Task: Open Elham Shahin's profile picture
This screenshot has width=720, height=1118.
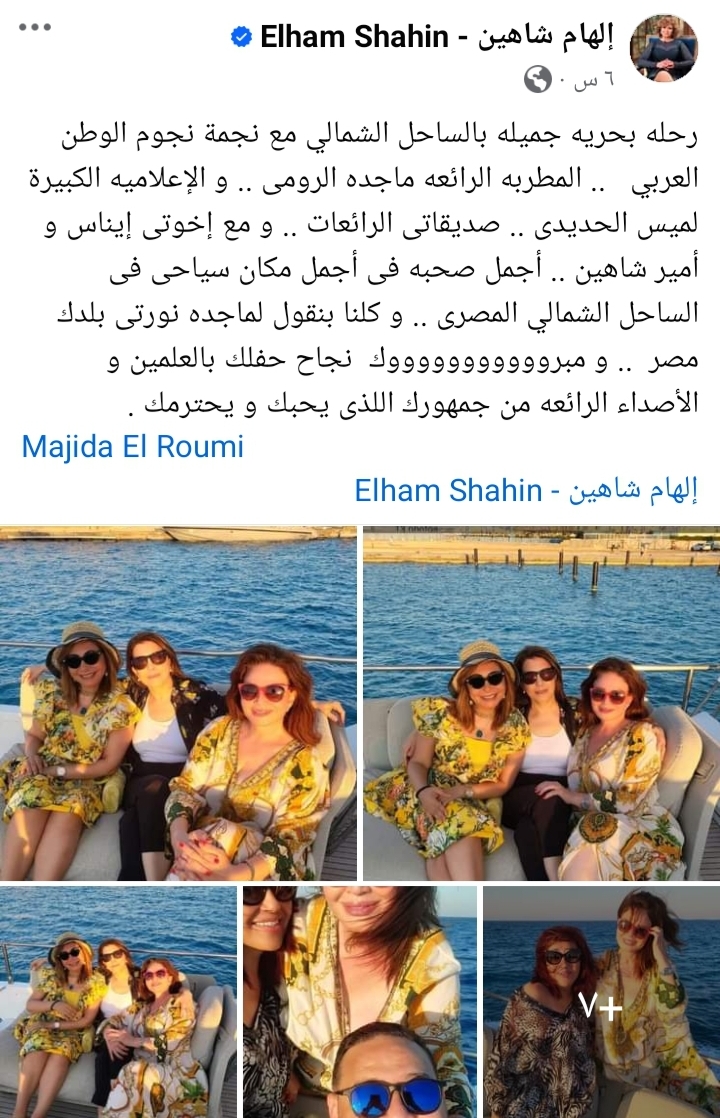Action: click(x=662, y=48)
